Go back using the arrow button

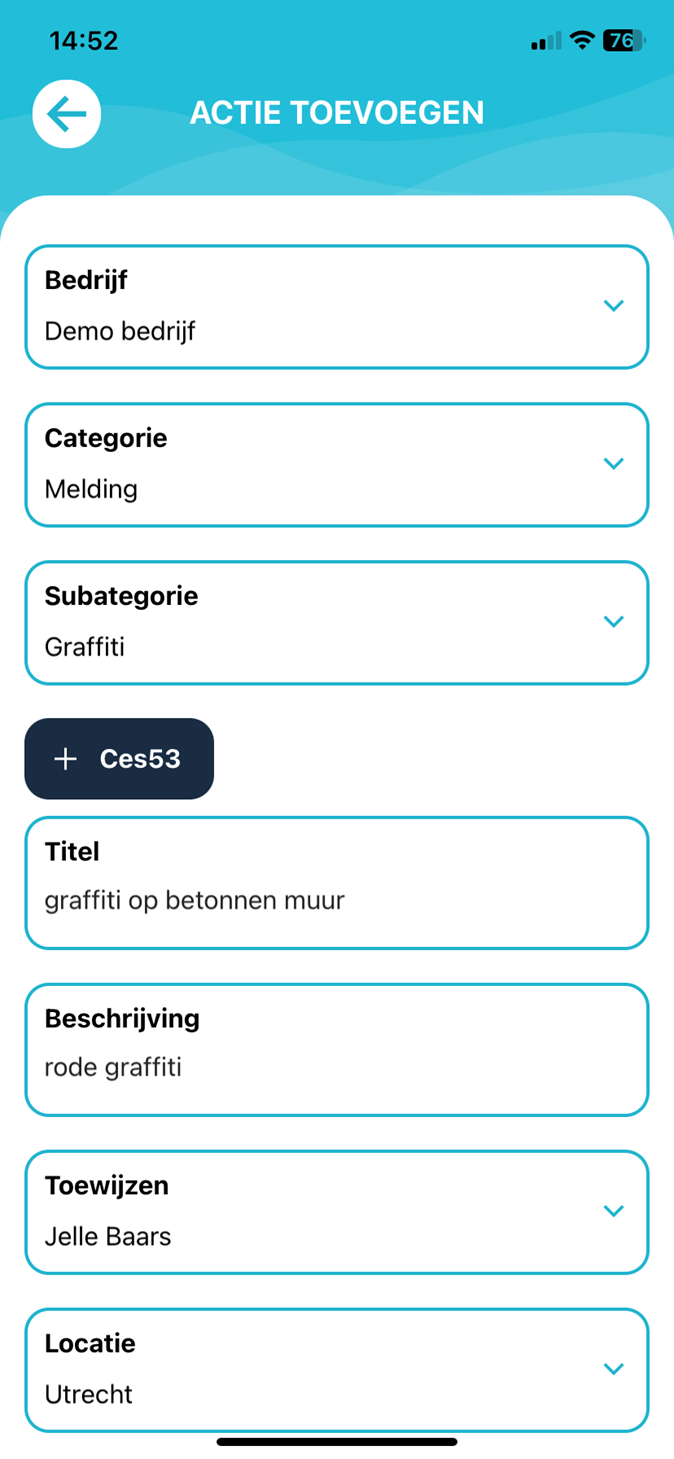click(67, 115)
